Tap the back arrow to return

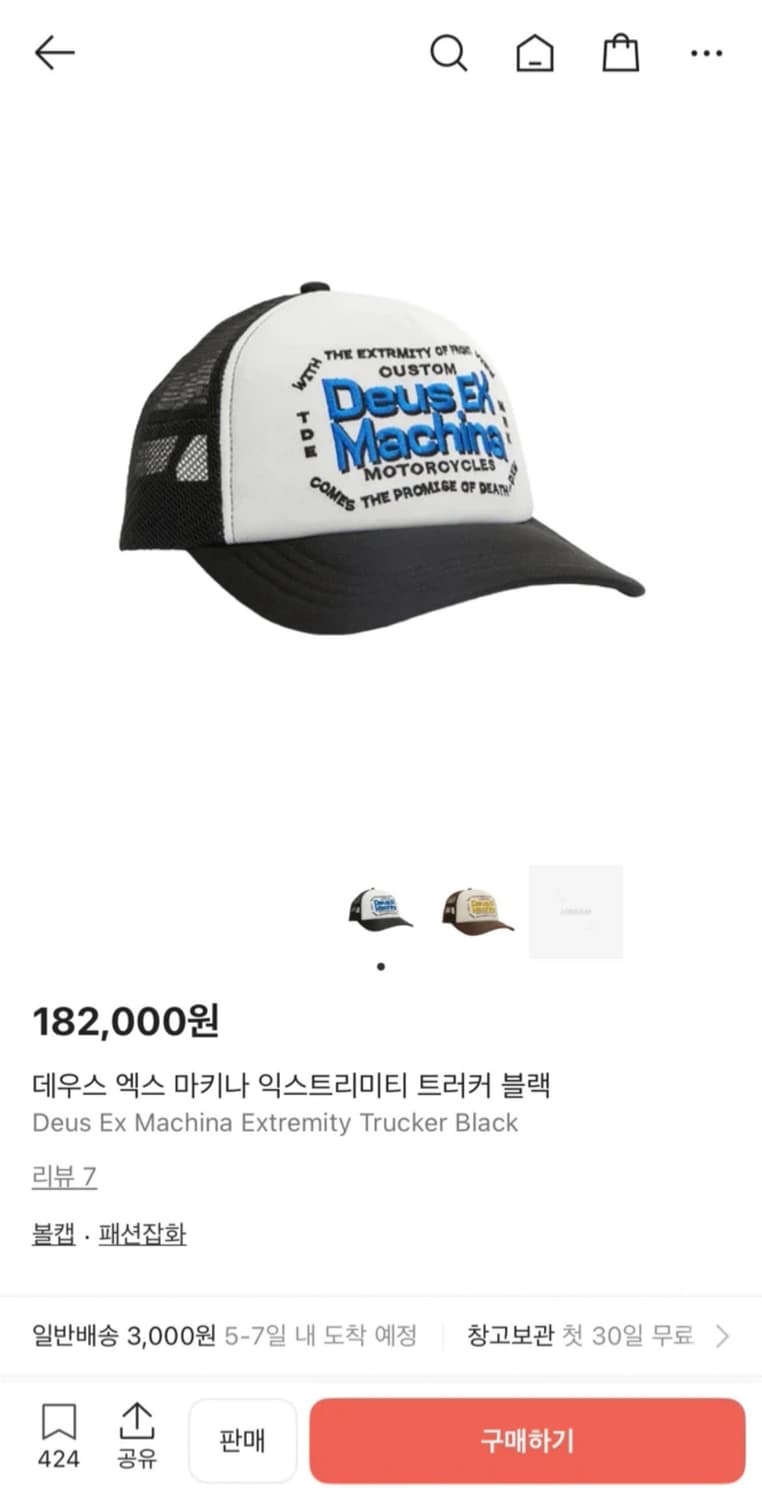(x=55, y=52)
